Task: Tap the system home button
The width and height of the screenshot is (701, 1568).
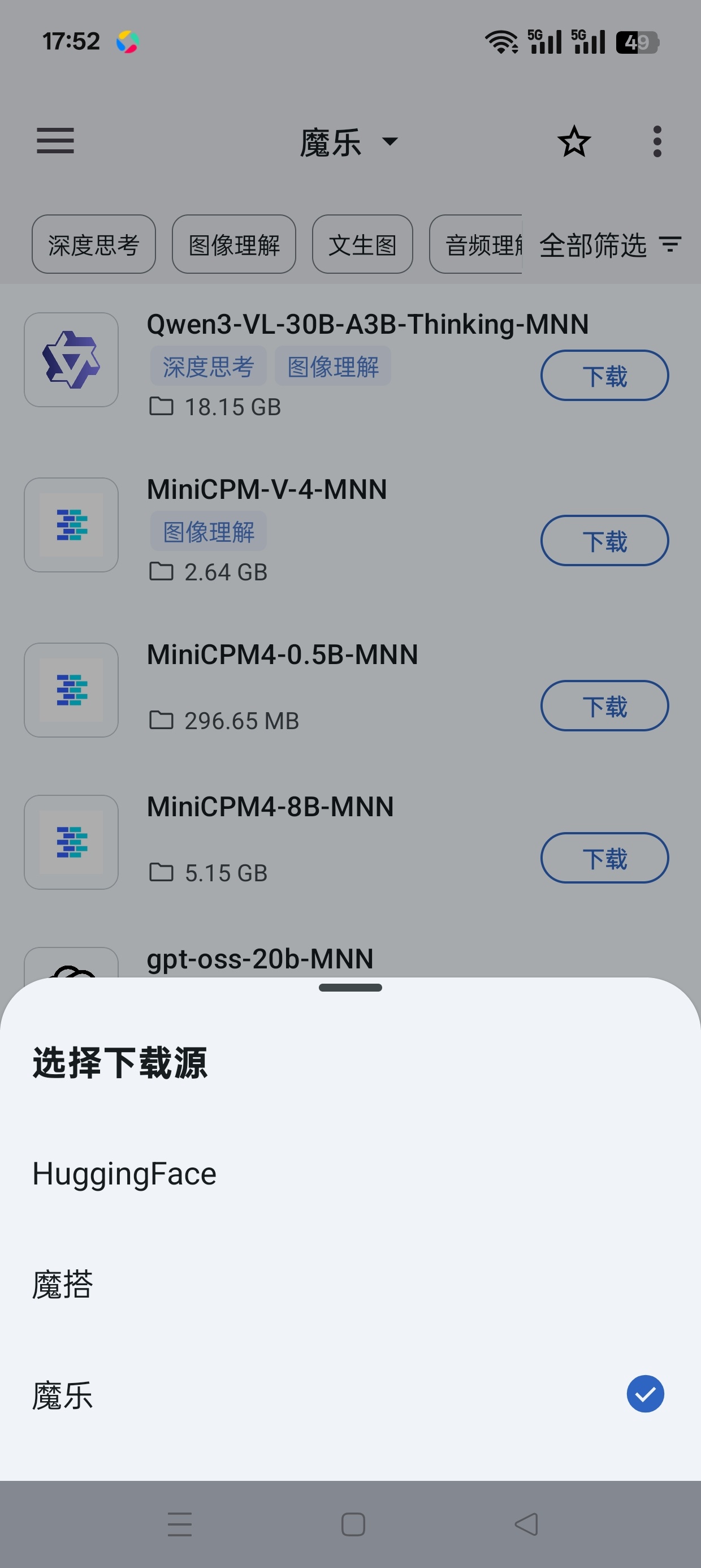Action: click(x=353, y=1524)
